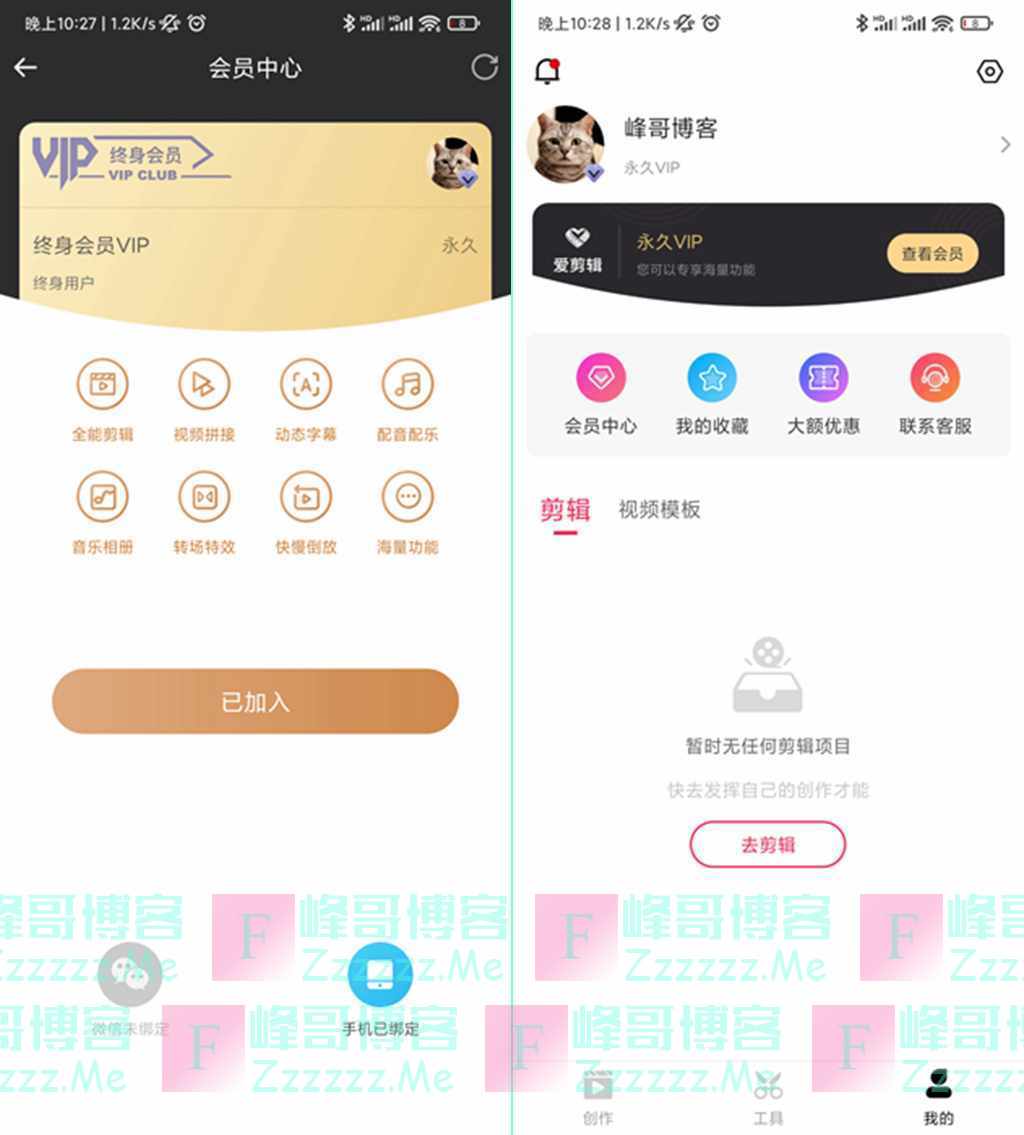Open the notifications bell
This screenshot has height=1135, width=1024.
coord(547,71)
